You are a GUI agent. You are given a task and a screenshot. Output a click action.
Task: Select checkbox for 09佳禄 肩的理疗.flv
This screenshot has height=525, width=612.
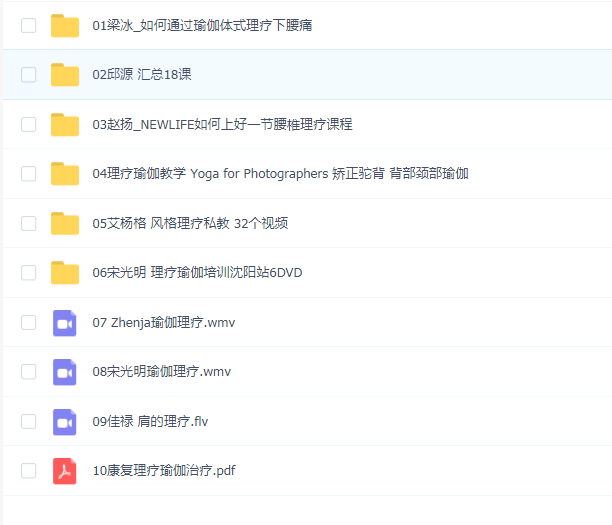click(29, 422)
